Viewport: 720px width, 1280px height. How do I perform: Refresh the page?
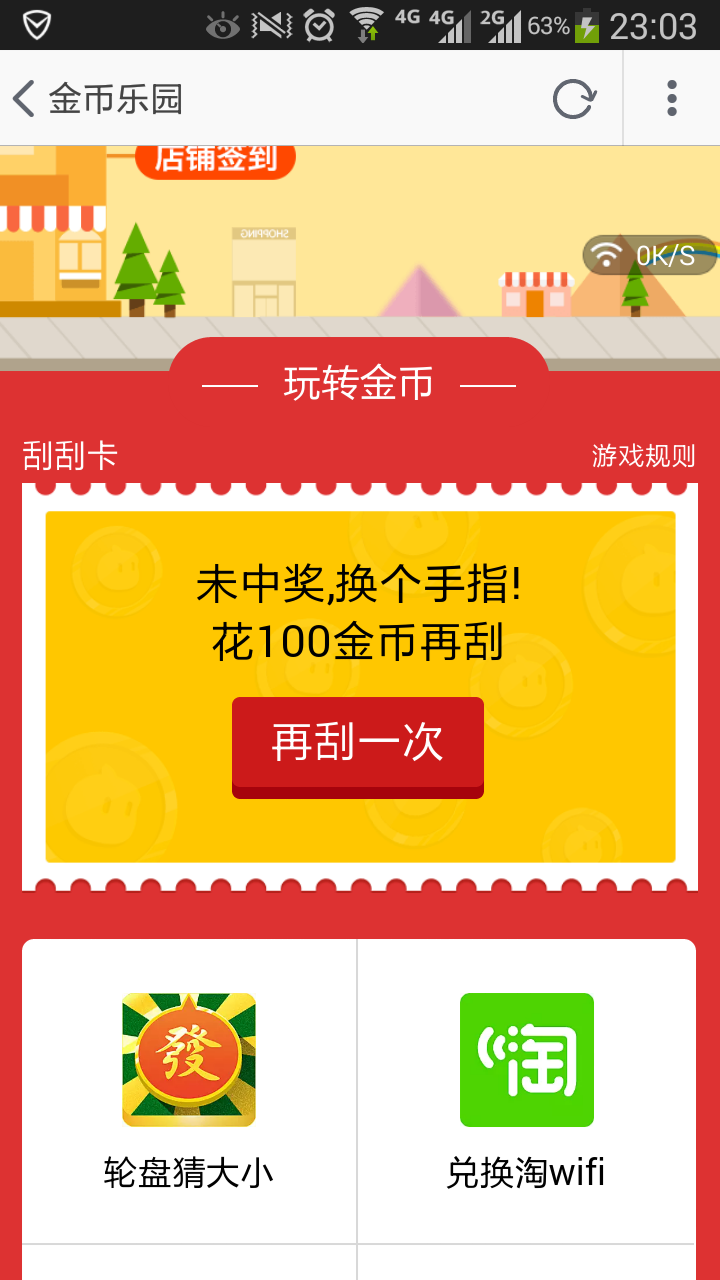click(x=574, y=99)
